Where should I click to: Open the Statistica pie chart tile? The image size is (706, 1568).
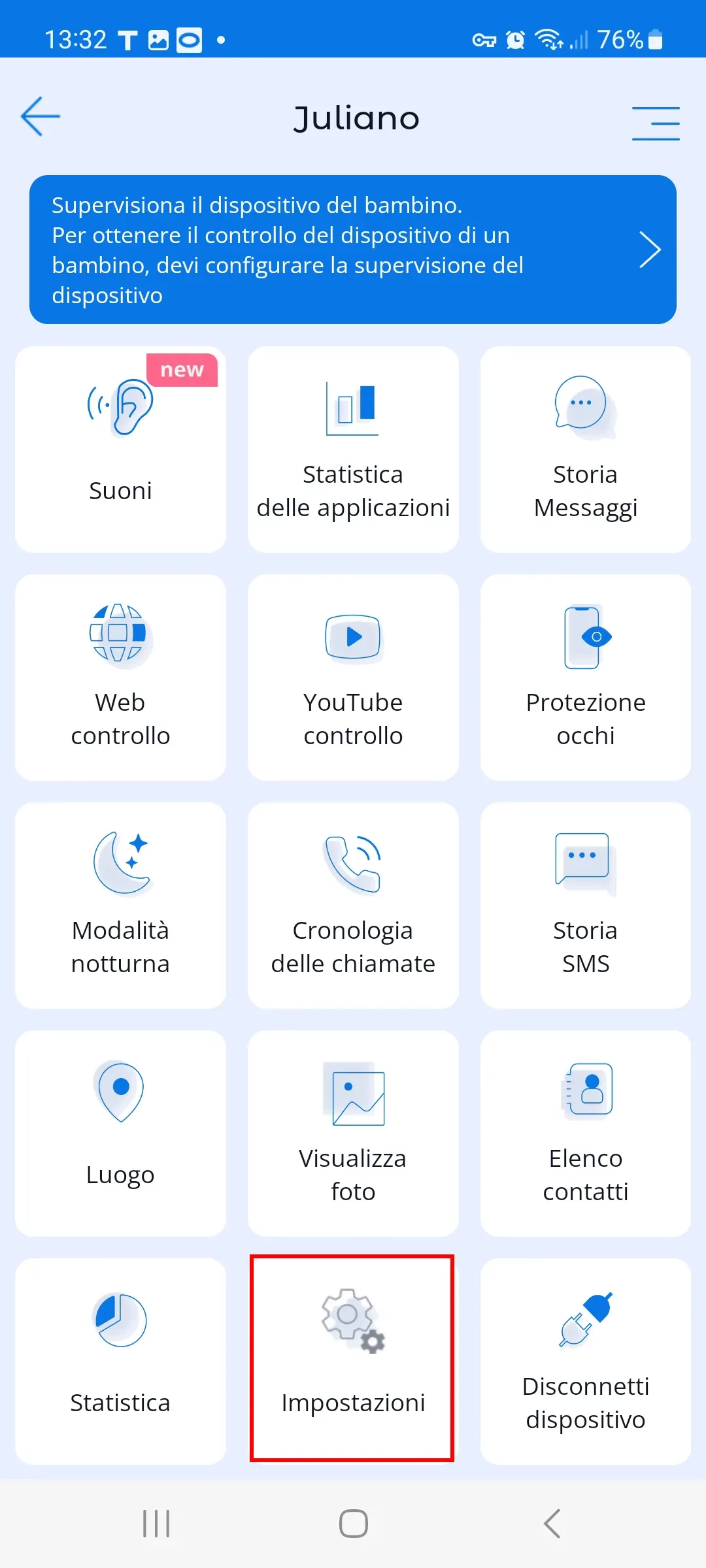point(120,1362)
